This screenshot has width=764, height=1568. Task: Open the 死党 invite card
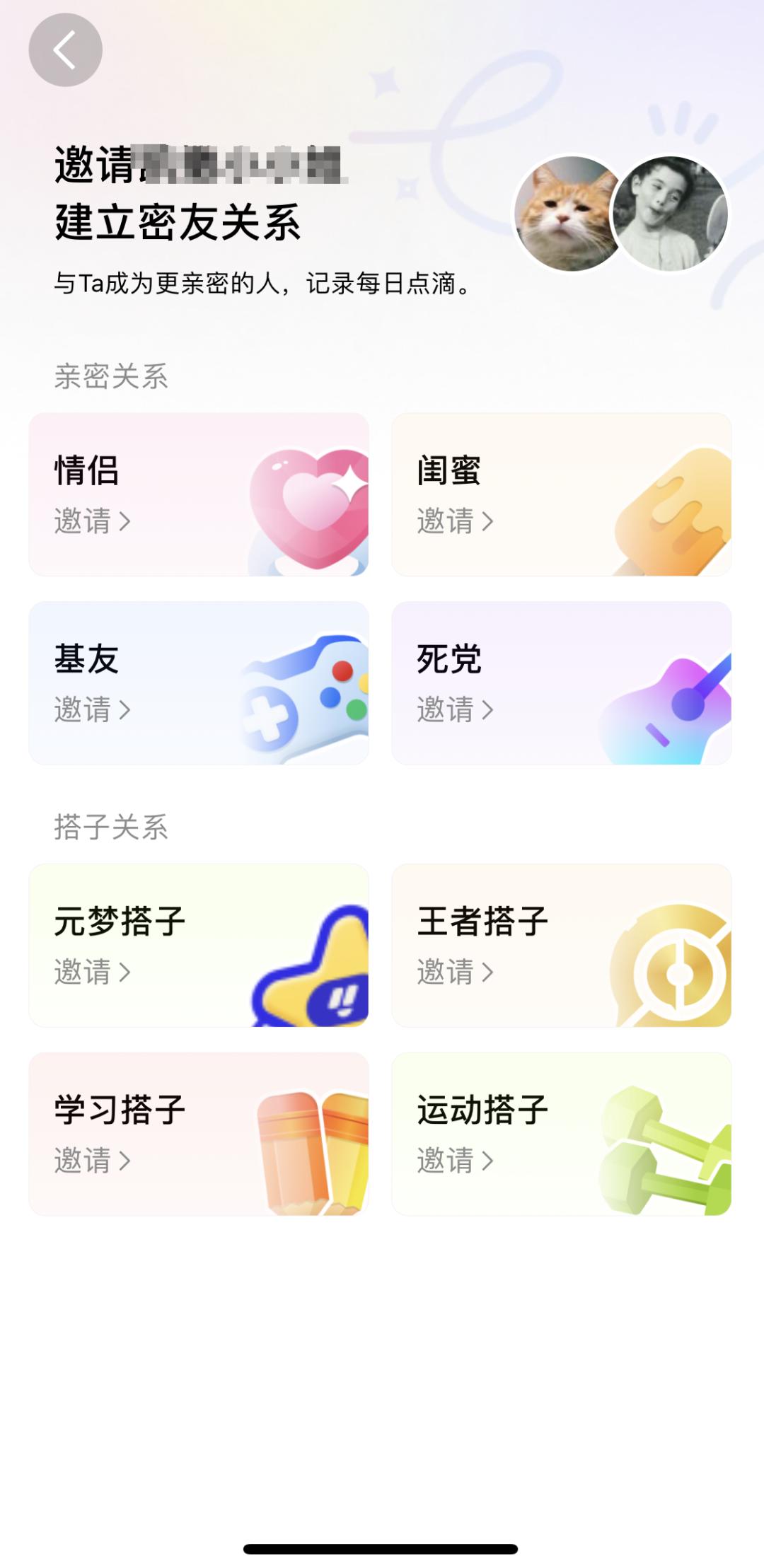tap(561, 683)
